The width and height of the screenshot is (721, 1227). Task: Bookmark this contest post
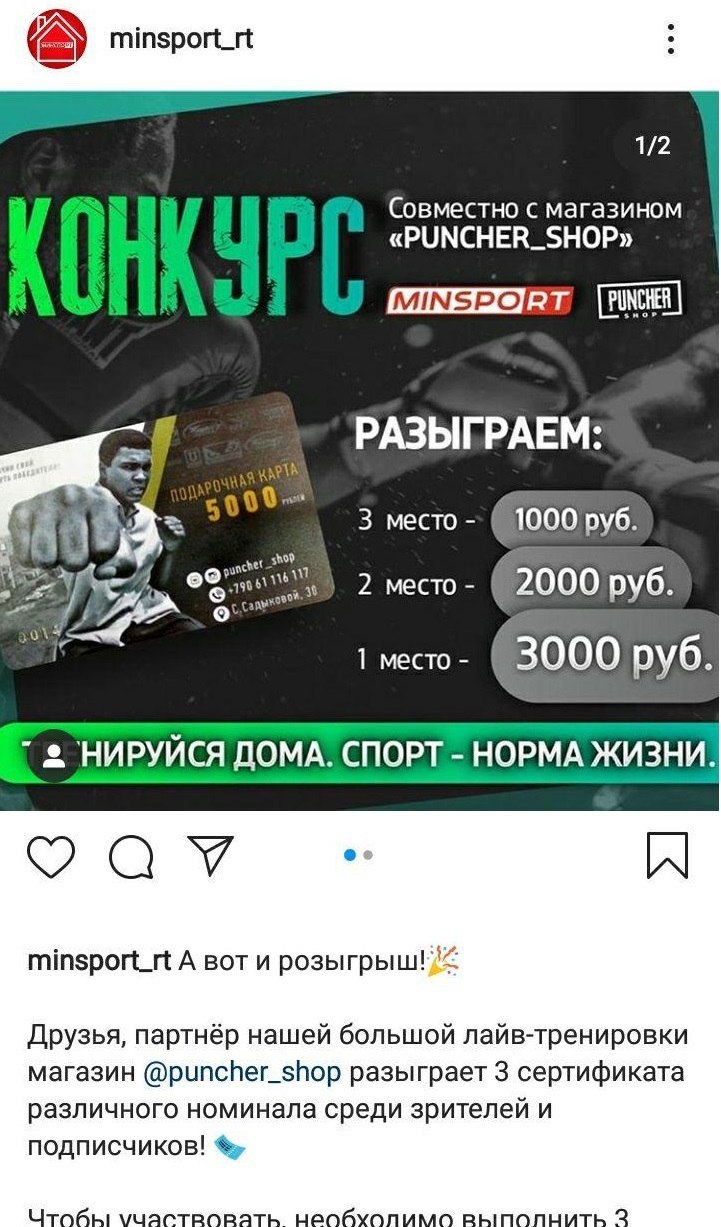[x=667, y=855]
